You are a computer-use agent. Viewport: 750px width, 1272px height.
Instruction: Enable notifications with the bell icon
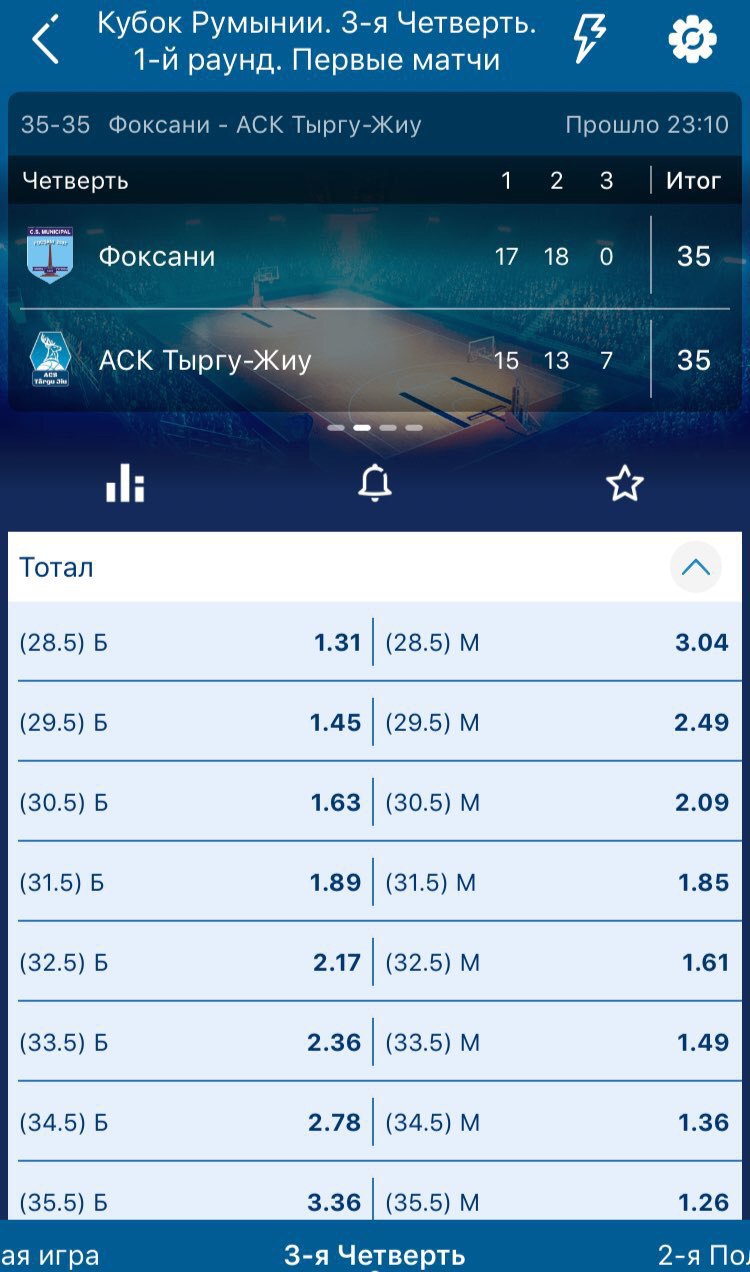[375, 483]
